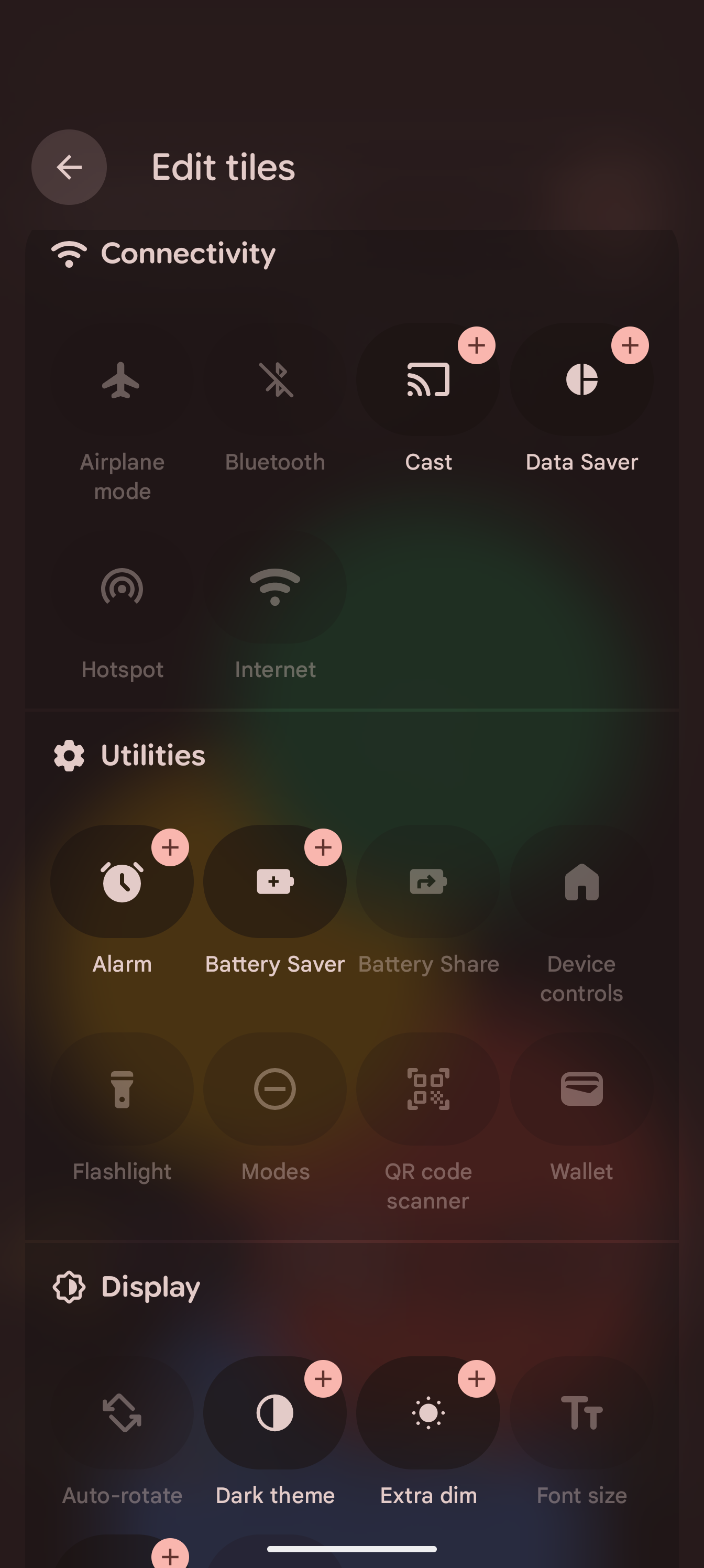
Task: Add the Alarm tile
Action: coord(170,847)
